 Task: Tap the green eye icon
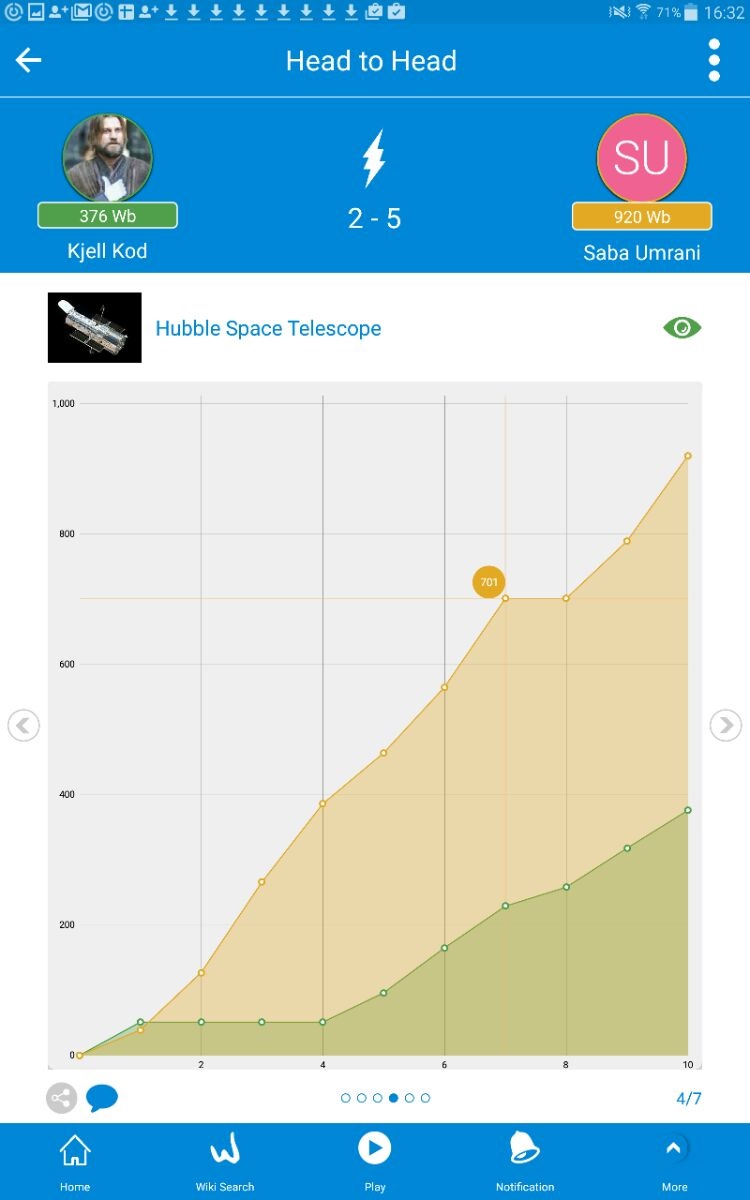point(682,328)
